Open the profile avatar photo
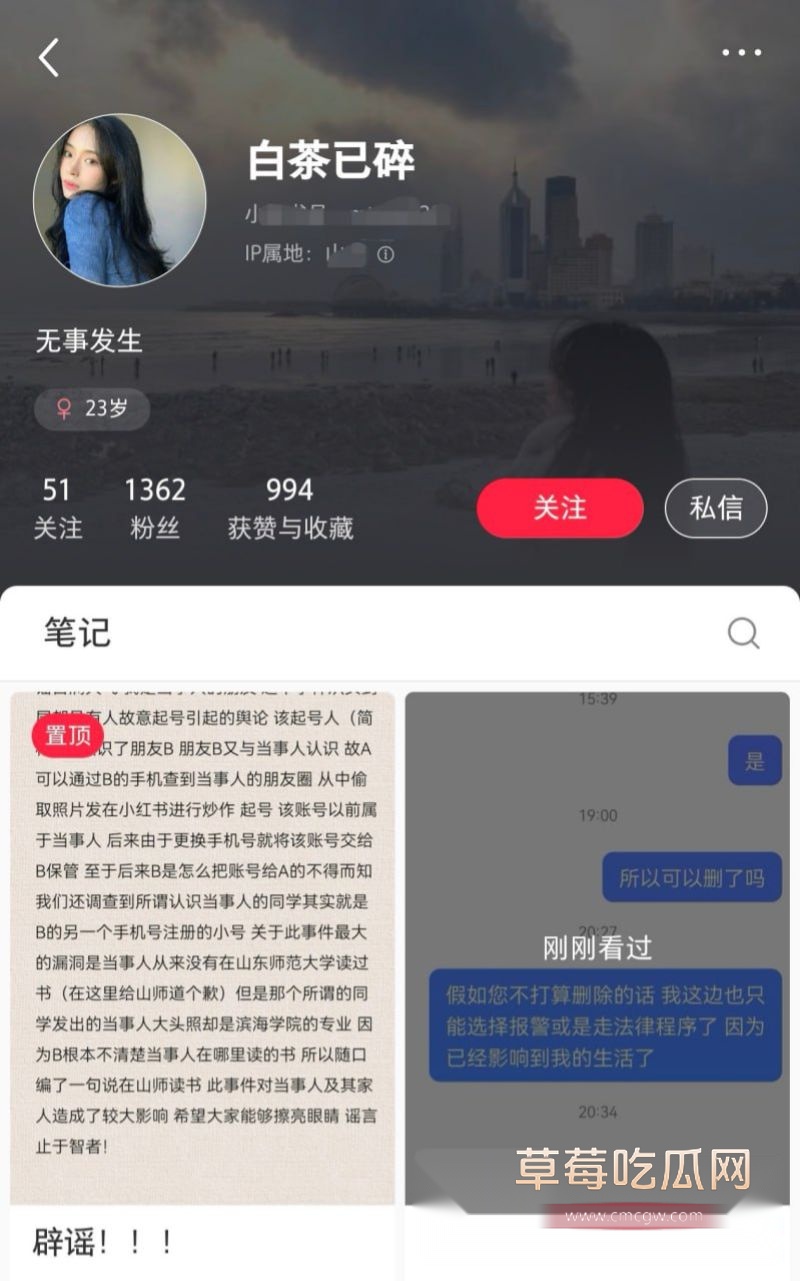 120,200
